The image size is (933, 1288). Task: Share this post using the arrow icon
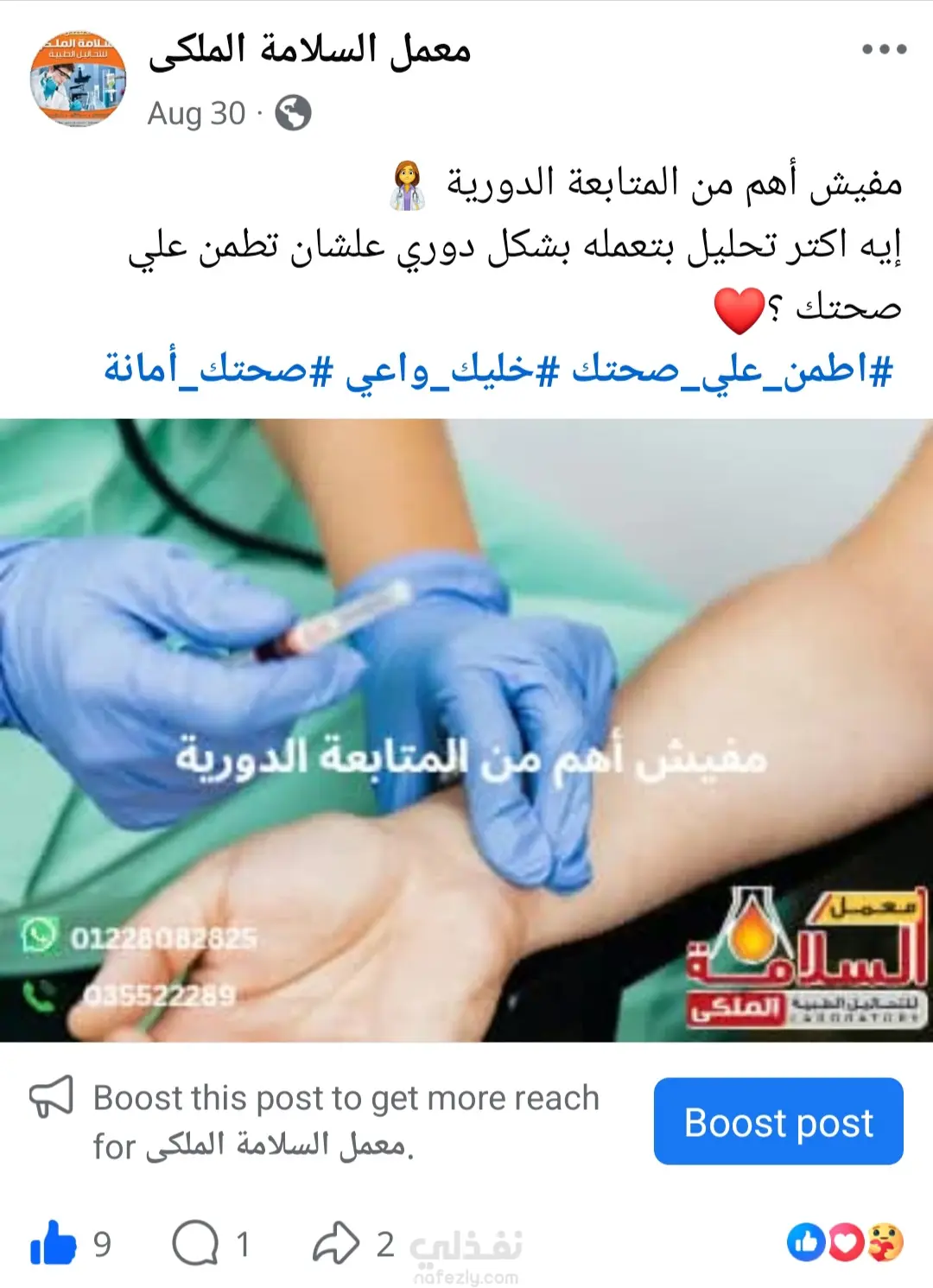click(335, 1243)
